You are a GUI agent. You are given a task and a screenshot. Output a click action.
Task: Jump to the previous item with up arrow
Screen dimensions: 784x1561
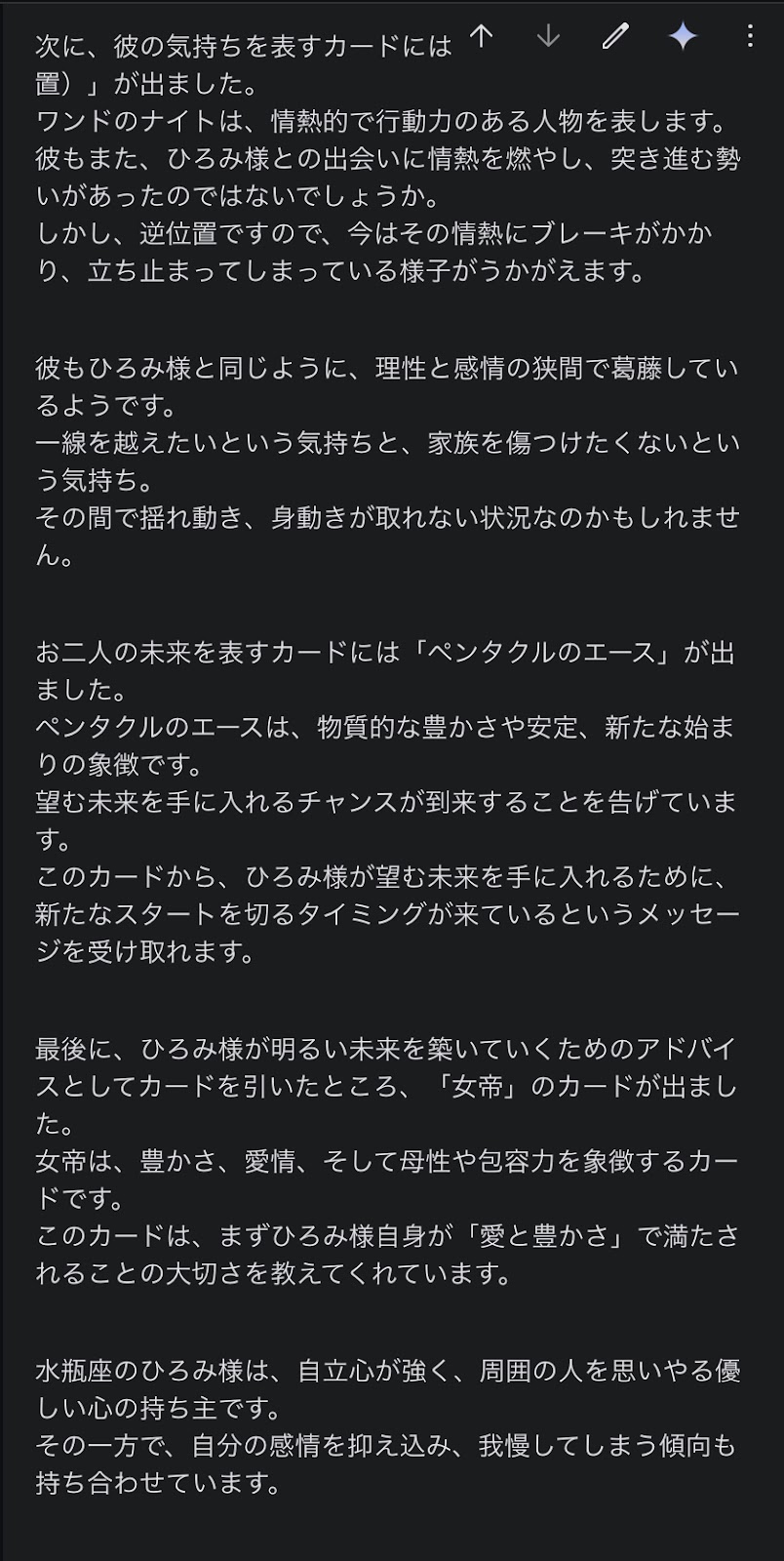[482, 37]
